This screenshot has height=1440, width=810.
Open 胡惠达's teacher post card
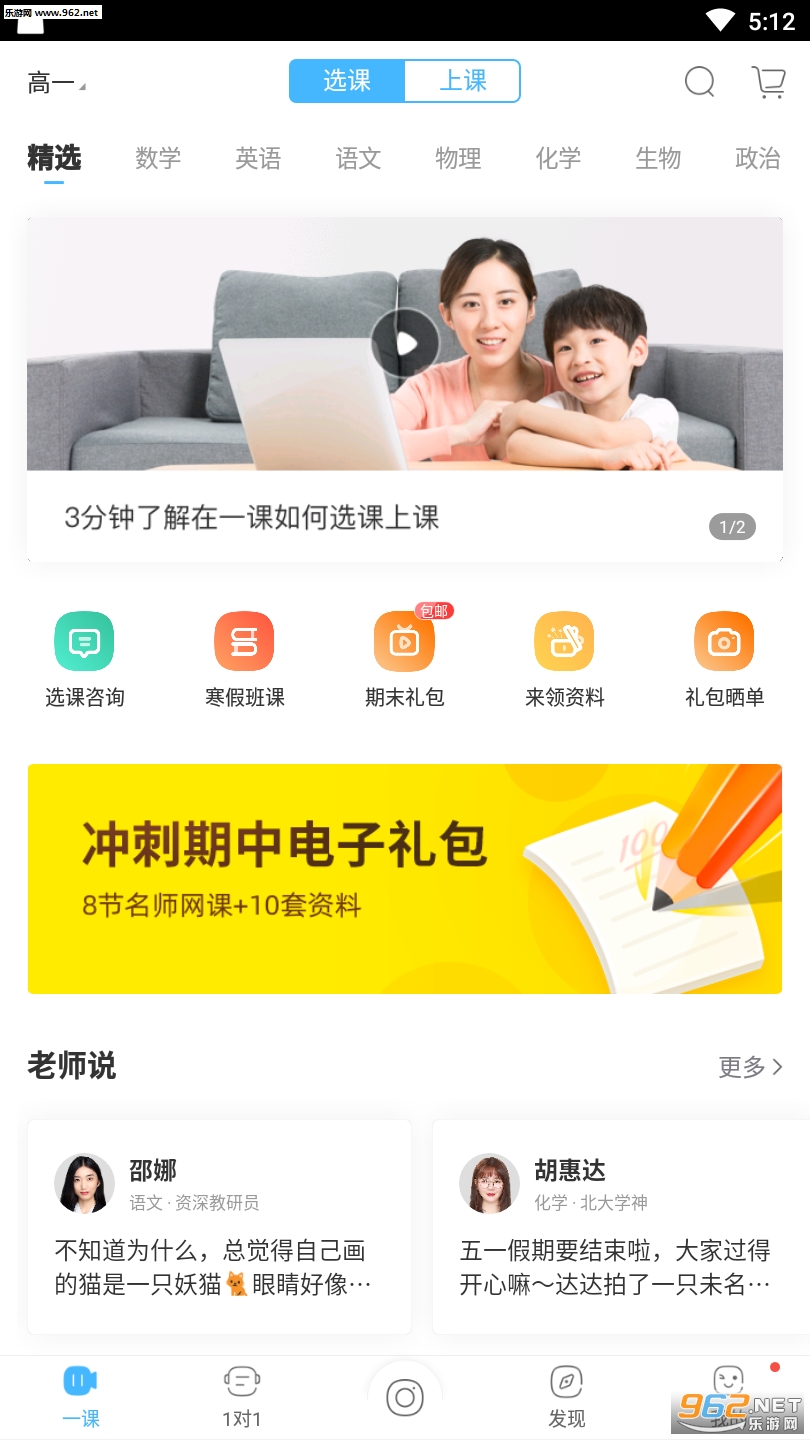pos(620,1226)
